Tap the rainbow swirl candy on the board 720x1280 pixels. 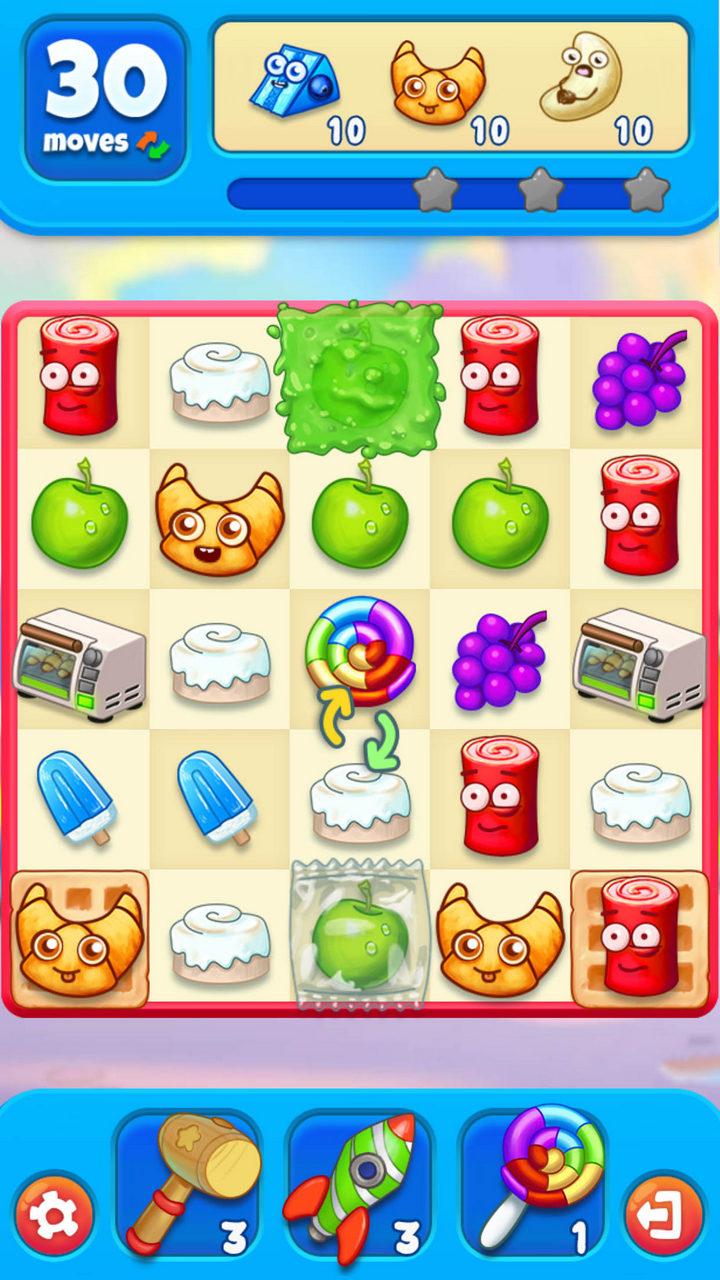point(359,648)
